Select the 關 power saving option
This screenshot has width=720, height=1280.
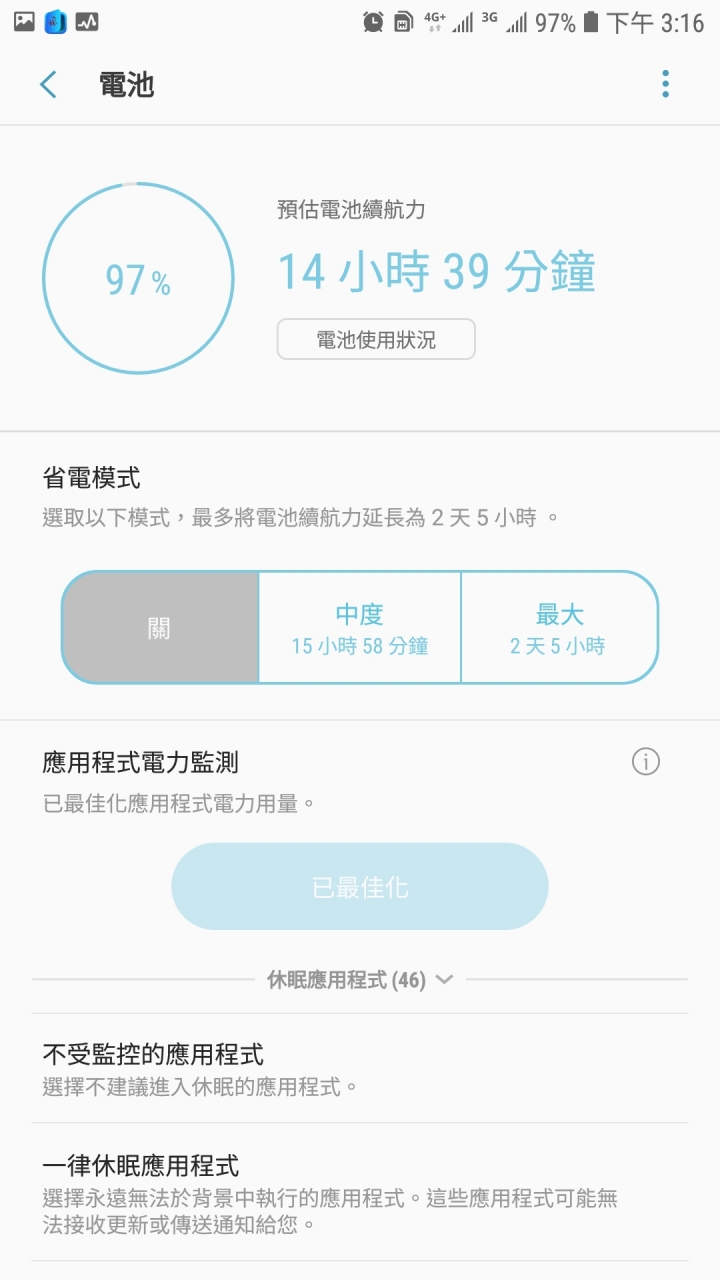point(160,628)
